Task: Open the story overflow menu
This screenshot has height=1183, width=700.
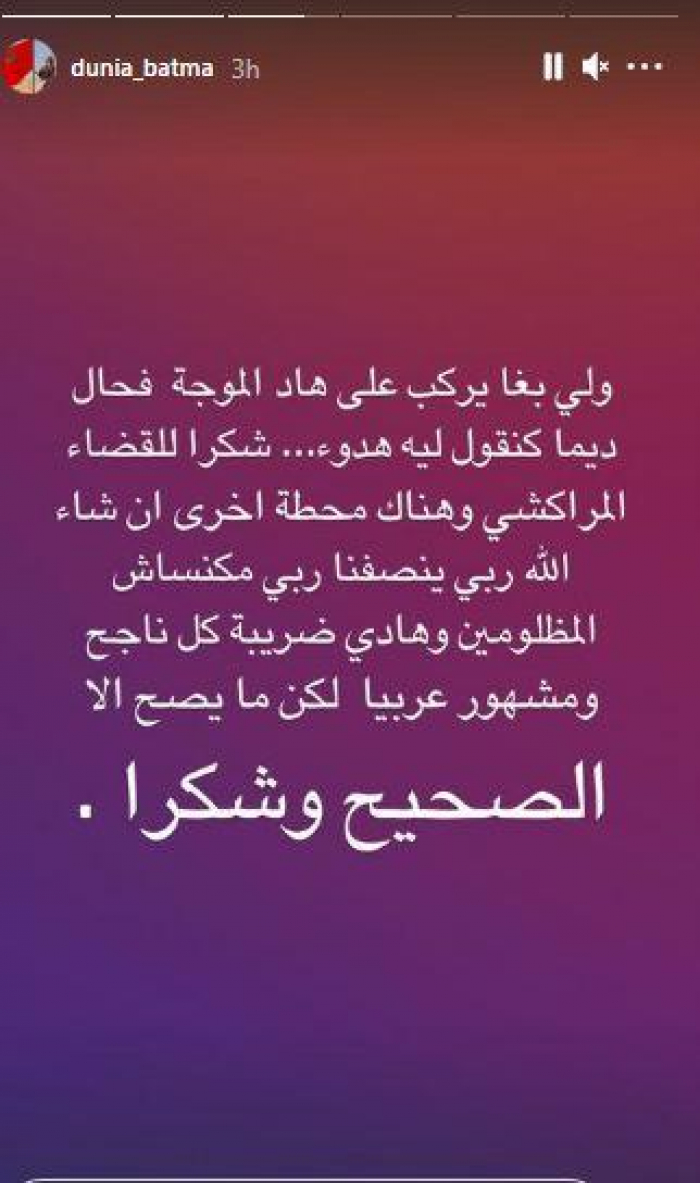Action: click(645, 67)
